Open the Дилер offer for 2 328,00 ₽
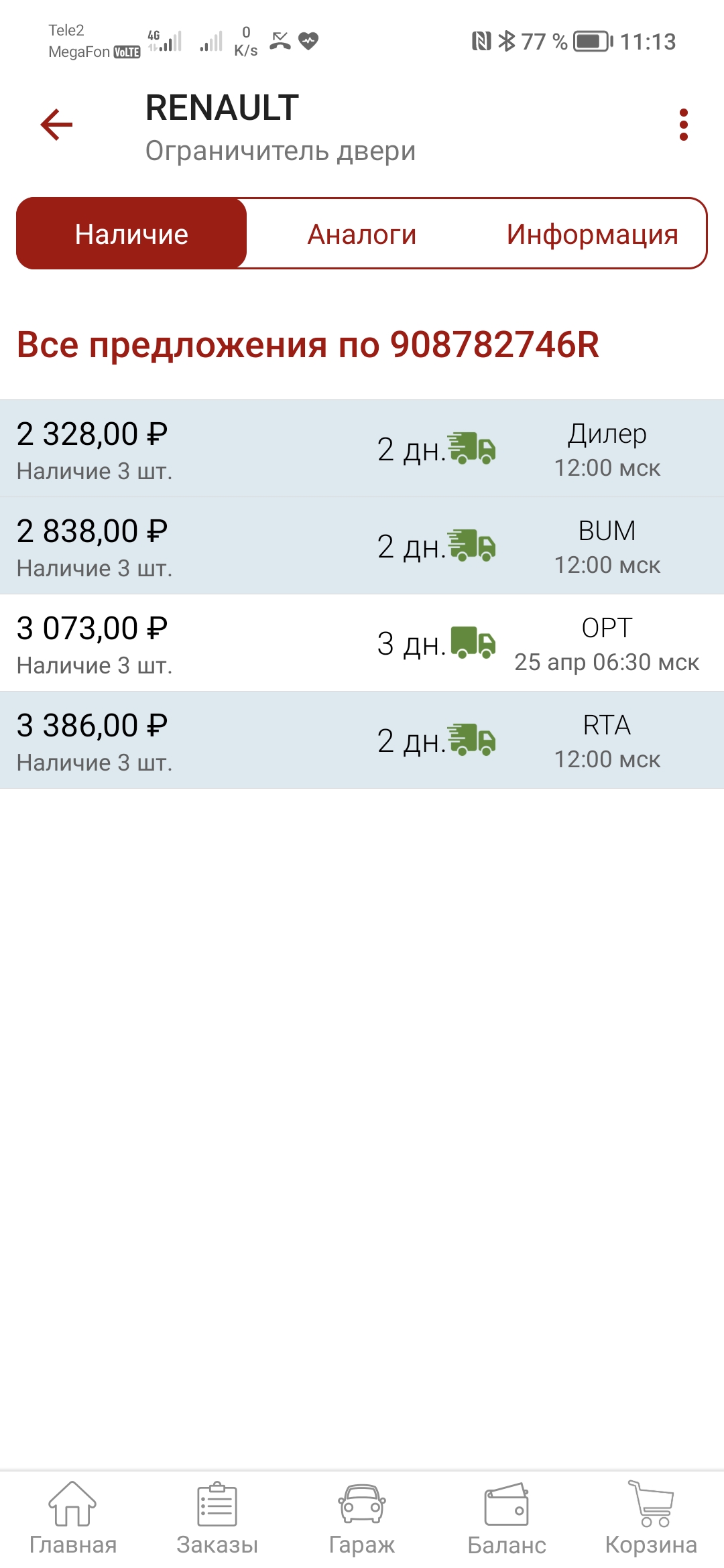Screen dimensions: 724x1568 [362, 449]
